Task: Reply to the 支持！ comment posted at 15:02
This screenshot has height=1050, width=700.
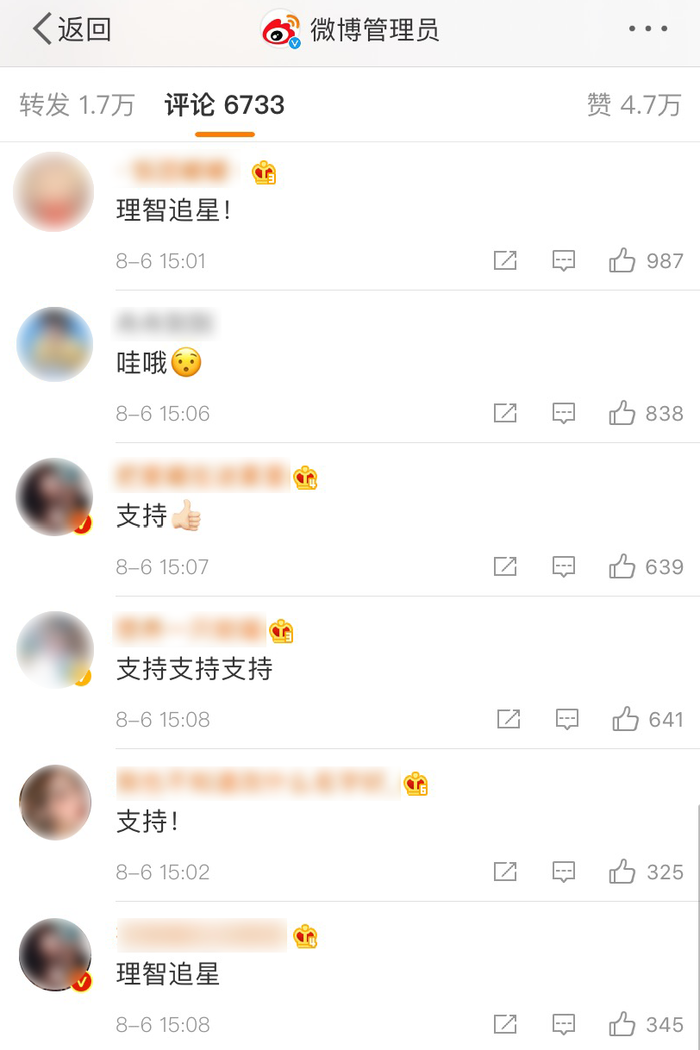Action: click(x=564, y=872)
